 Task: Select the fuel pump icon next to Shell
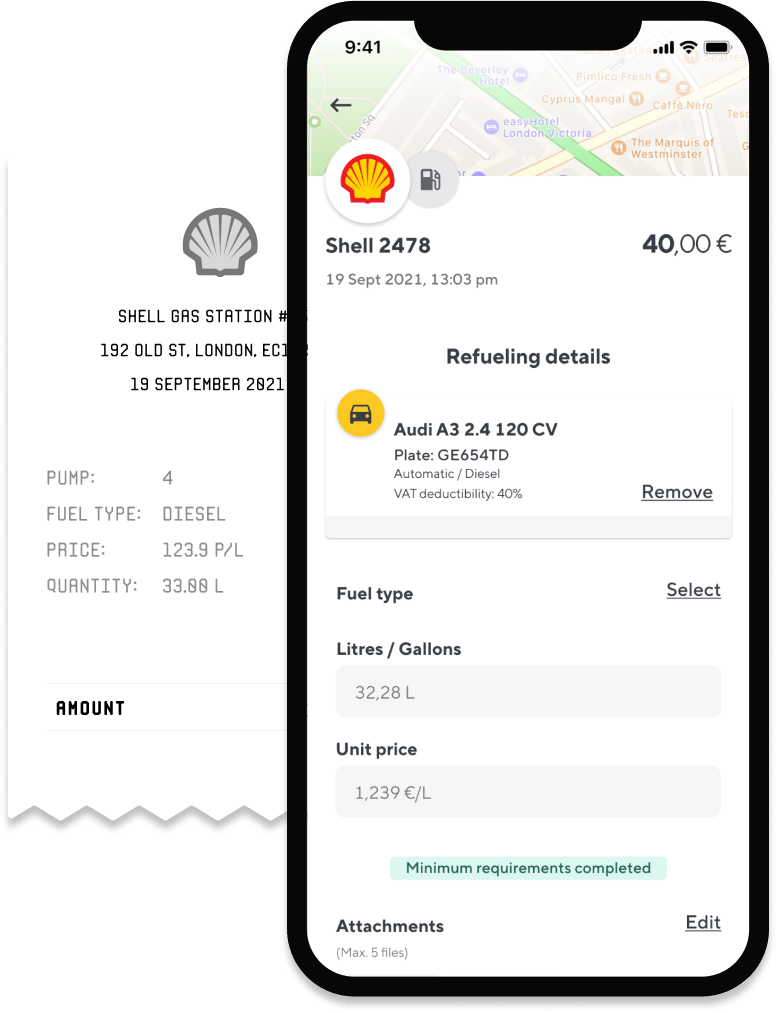433,180
